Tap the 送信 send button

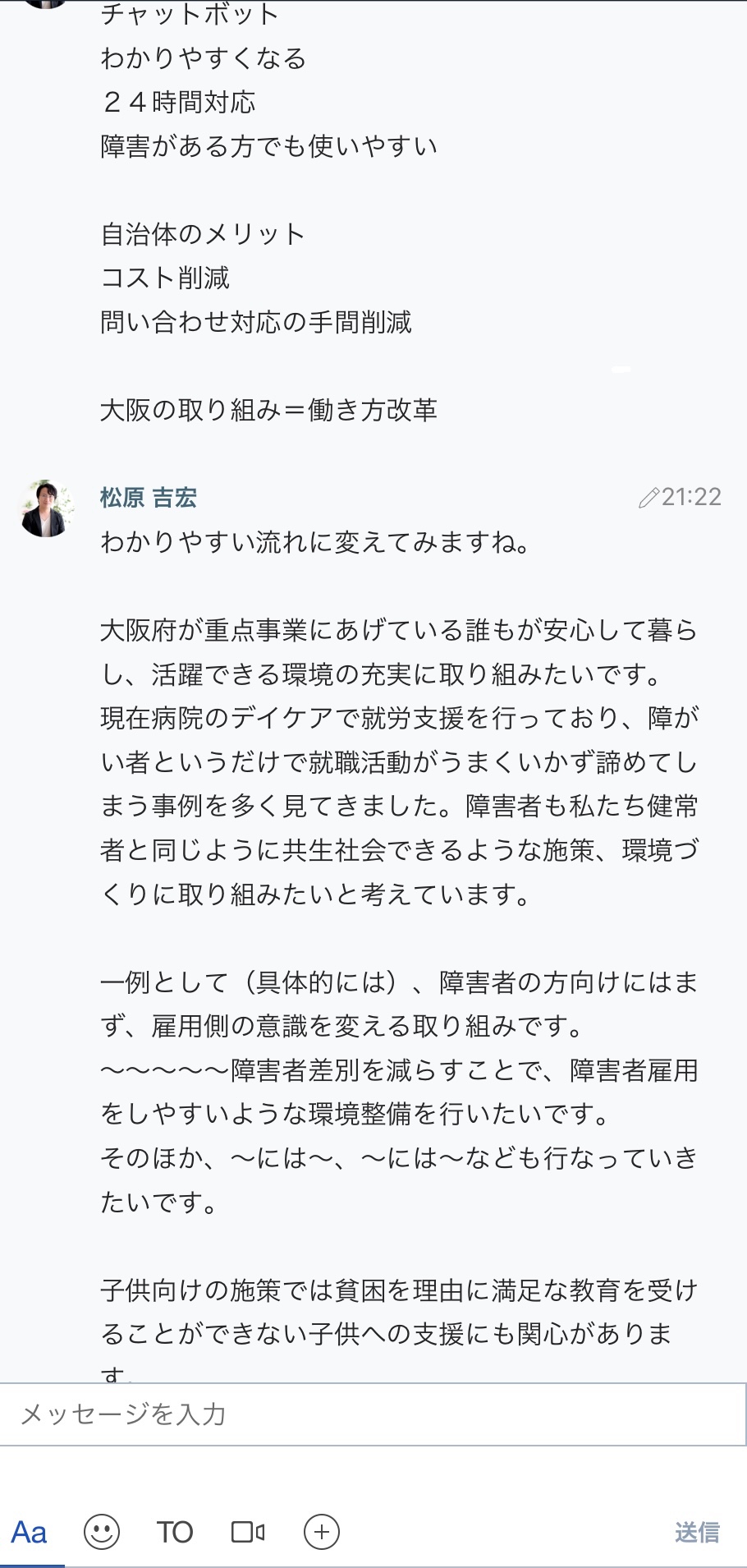[x=697, y=1532]
